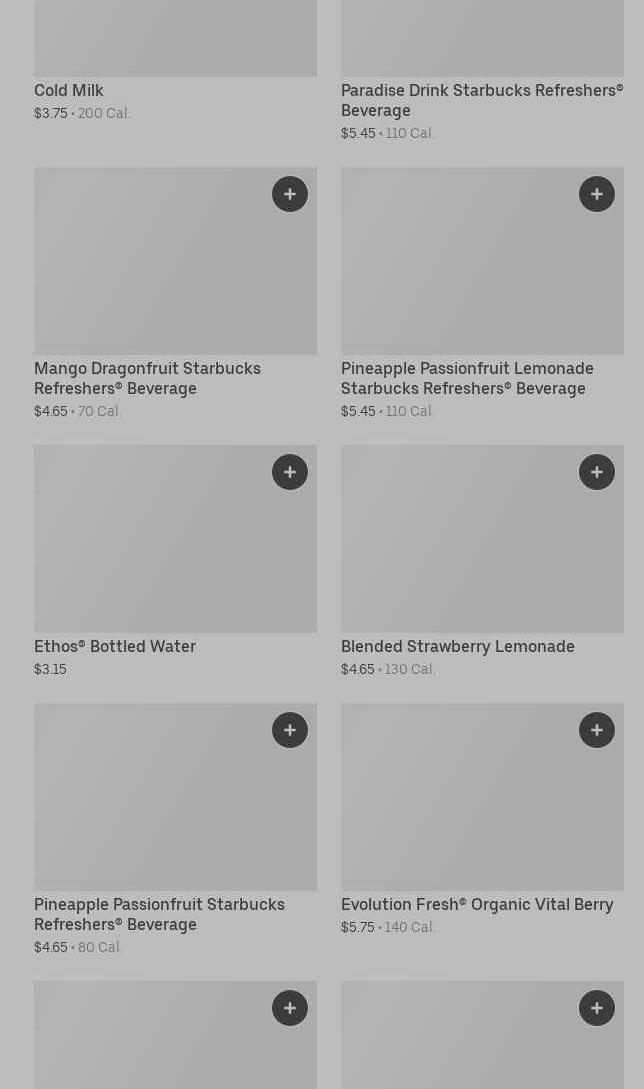The image size is (644, 1089).
Task: Open Ethos Bottled Water product page
Action: click(x=115, y=646)
